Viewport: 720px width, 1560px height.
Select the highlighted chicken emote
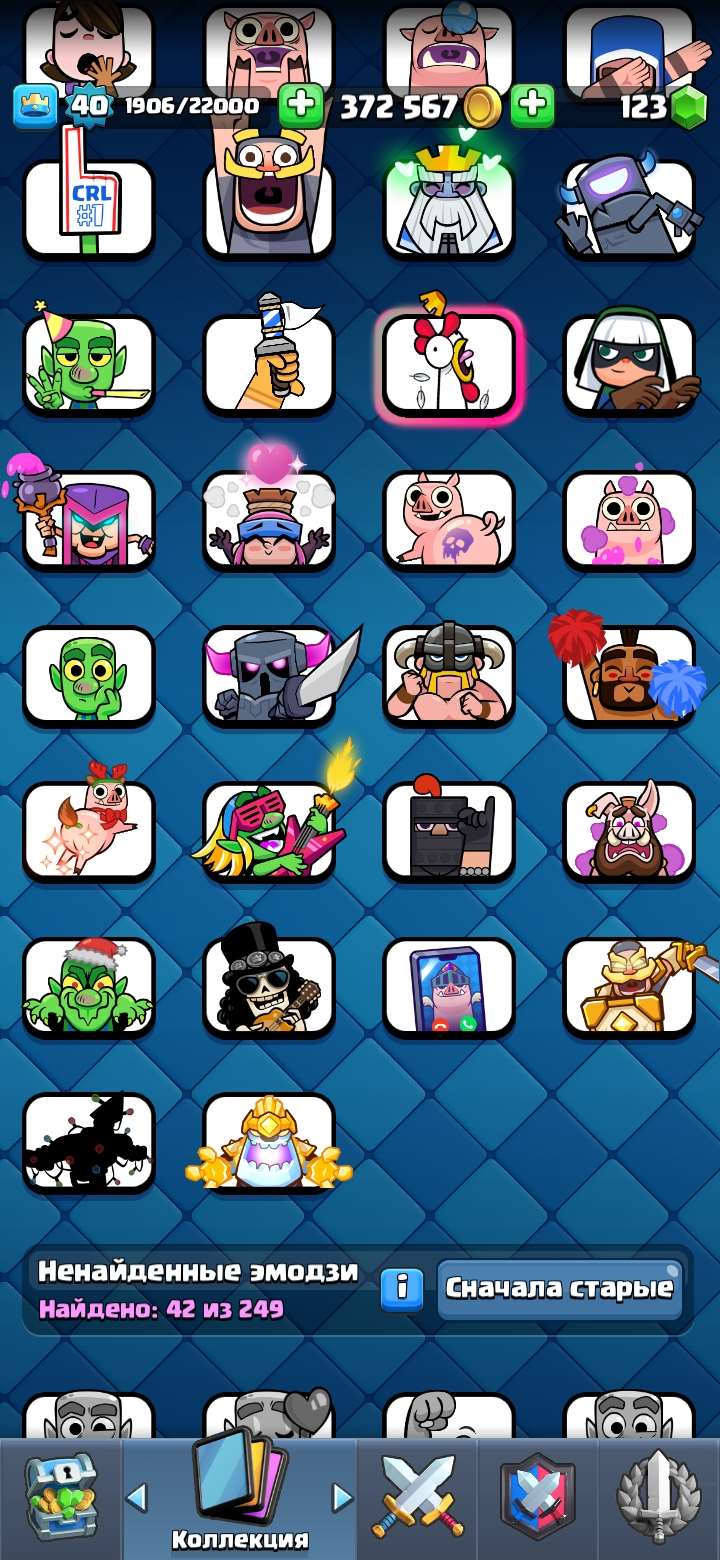coord(449,363)
